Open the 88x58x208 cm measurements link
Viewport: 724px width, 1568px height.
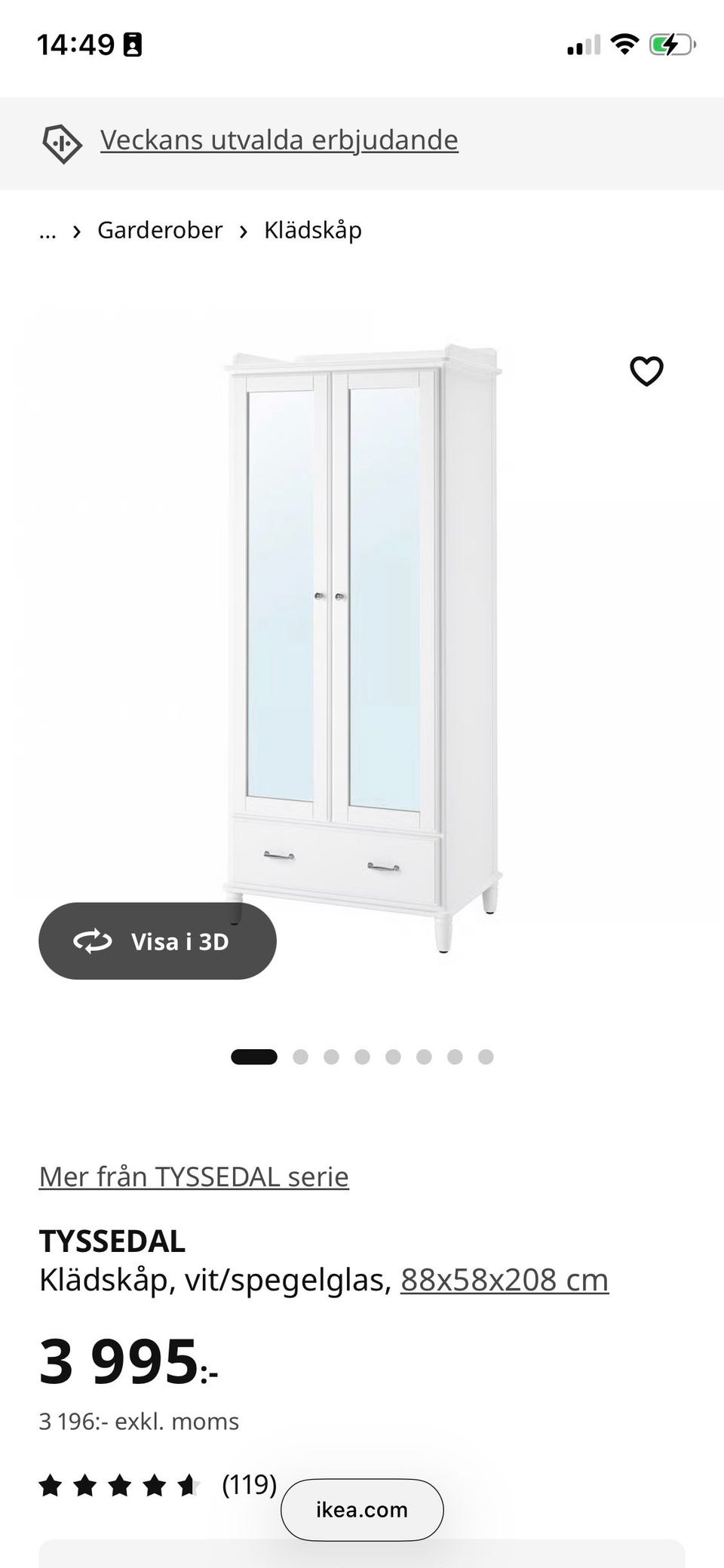[504, 1280]
